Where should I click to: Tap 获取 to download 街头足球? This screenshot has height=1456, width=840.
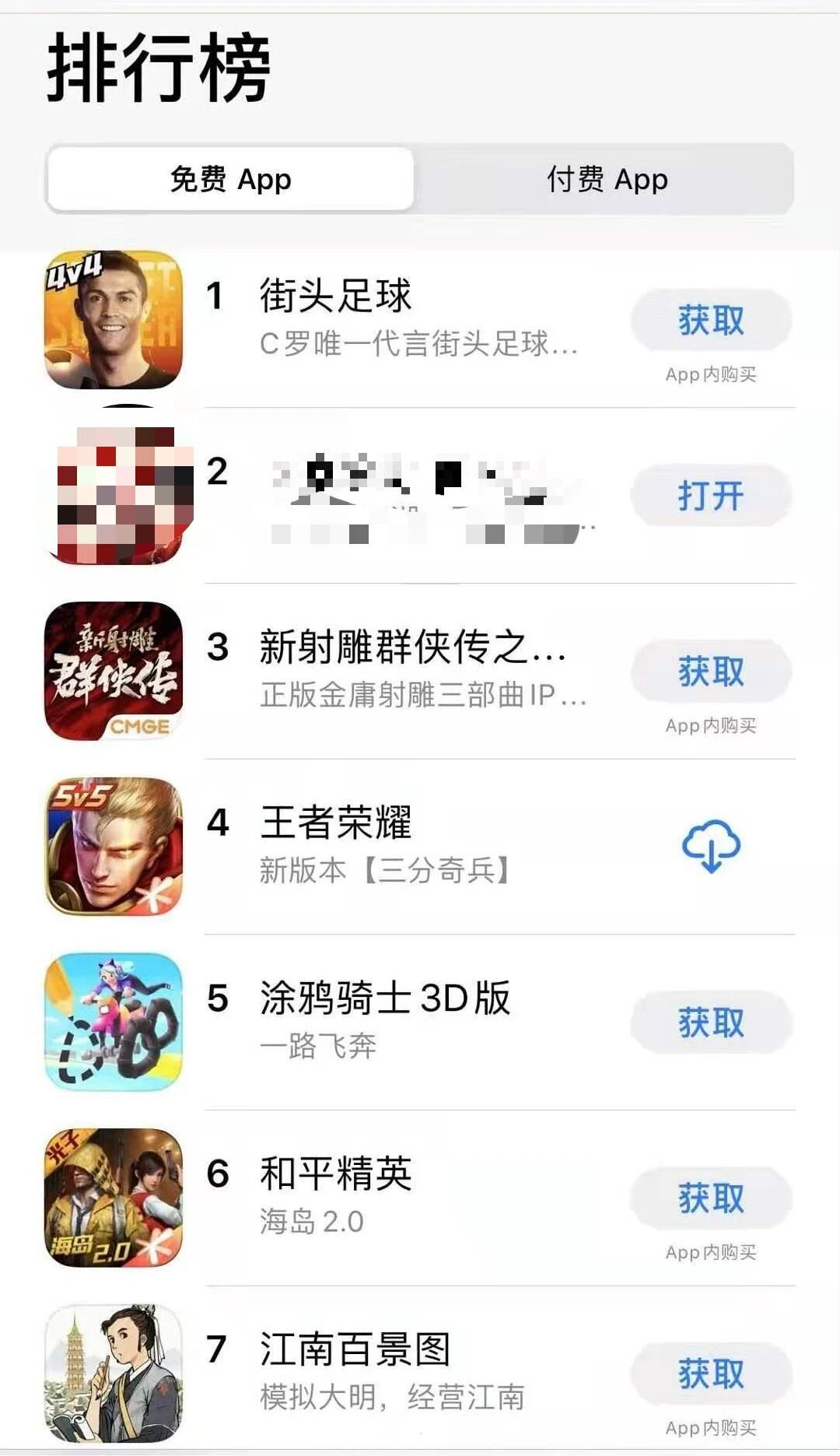coord(710,319)
